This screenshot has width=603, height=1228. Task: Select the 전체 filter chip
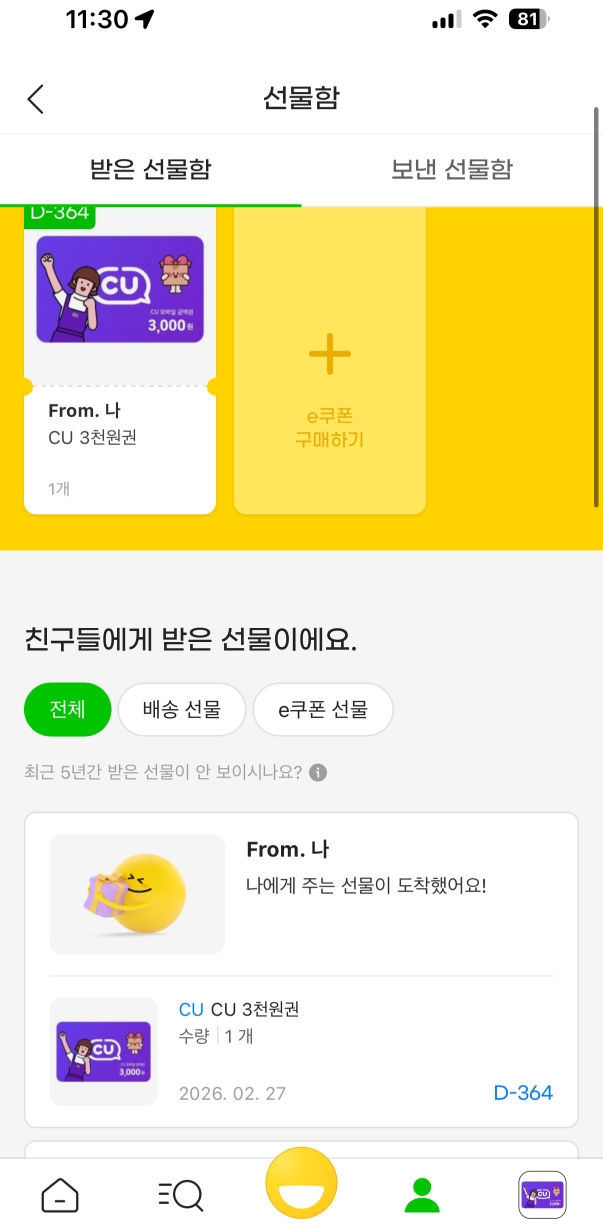(67, 710)
